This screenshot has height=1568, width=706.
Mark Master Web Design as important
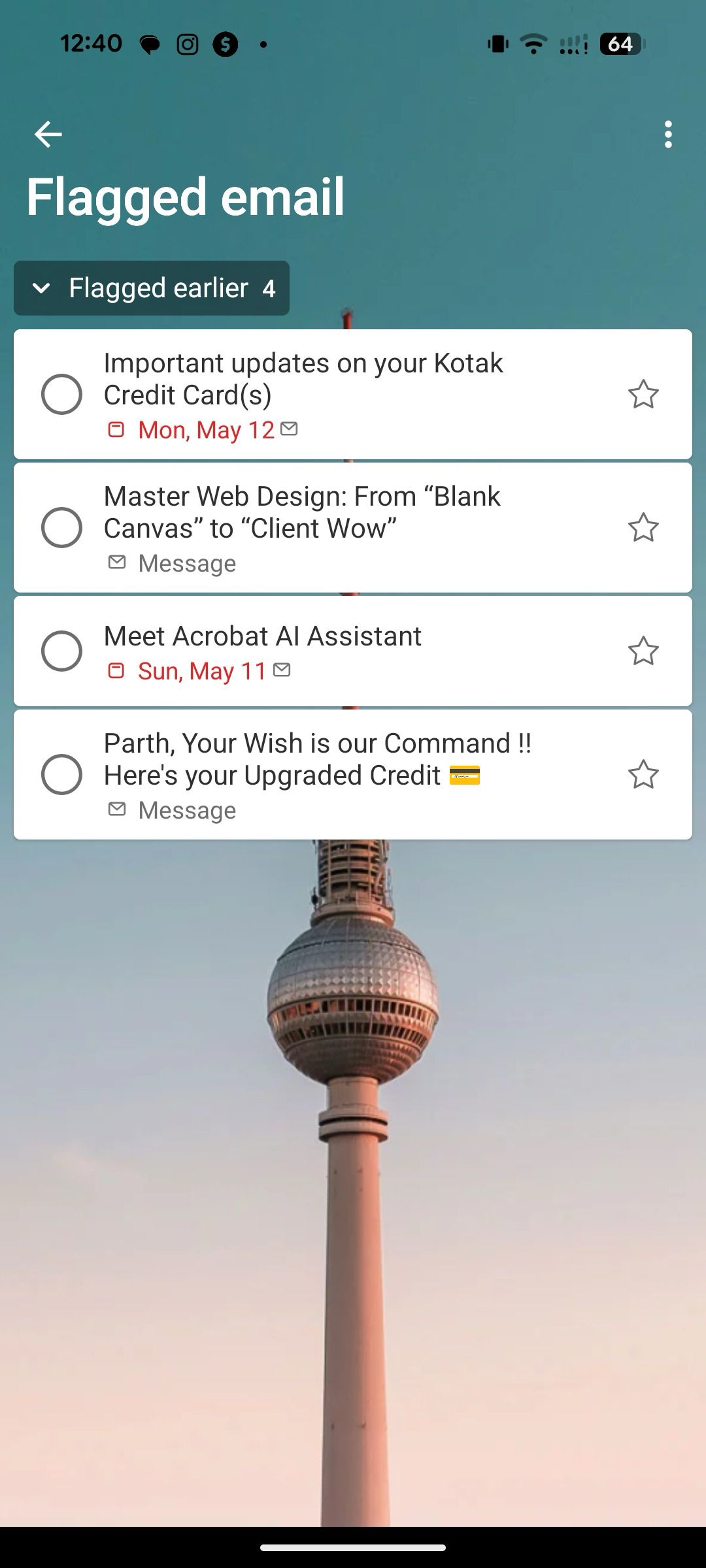point(643,527)
